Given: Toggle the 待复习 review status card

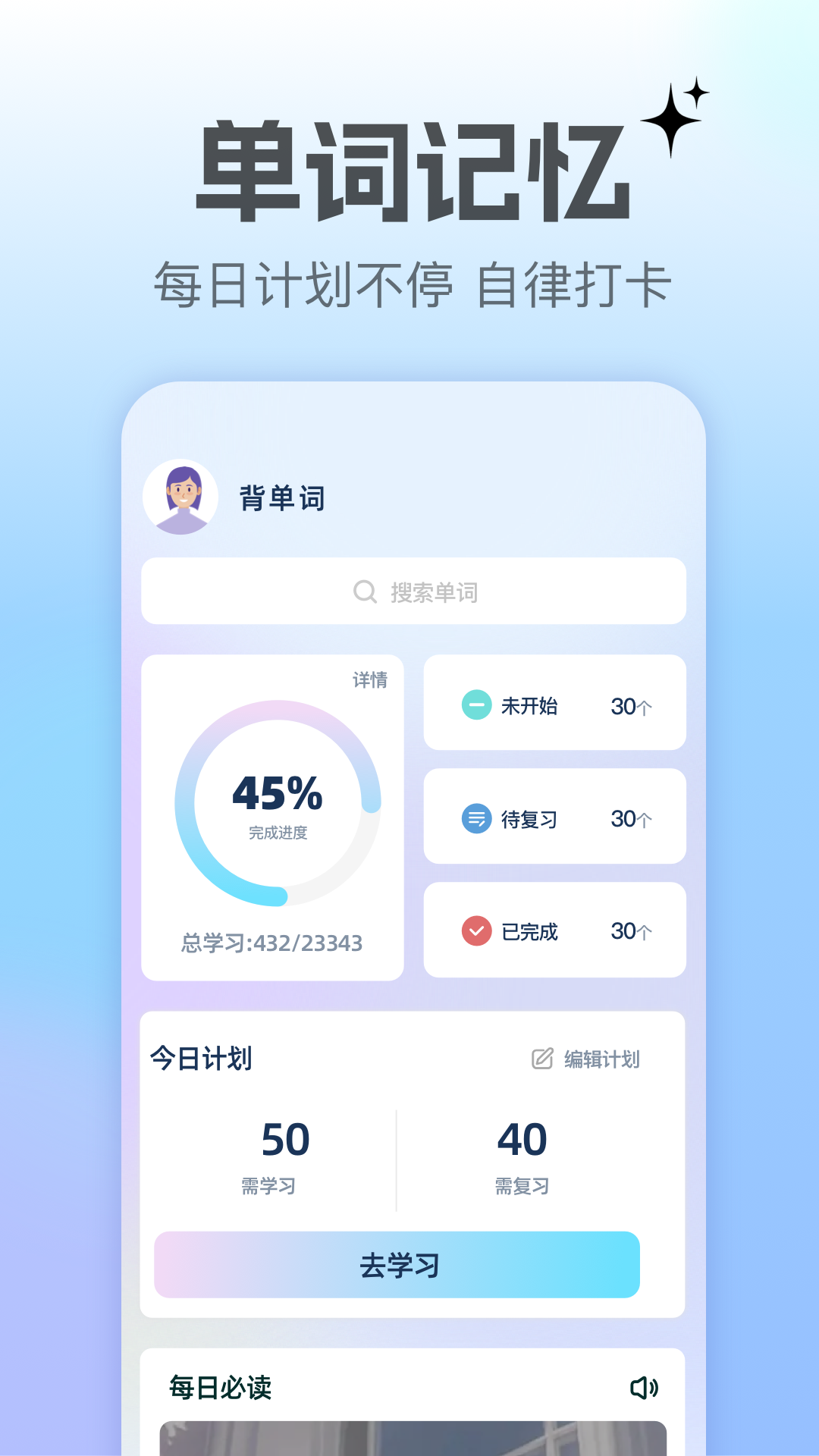Looking at the screenshot, I should click(x=554, y=817).
